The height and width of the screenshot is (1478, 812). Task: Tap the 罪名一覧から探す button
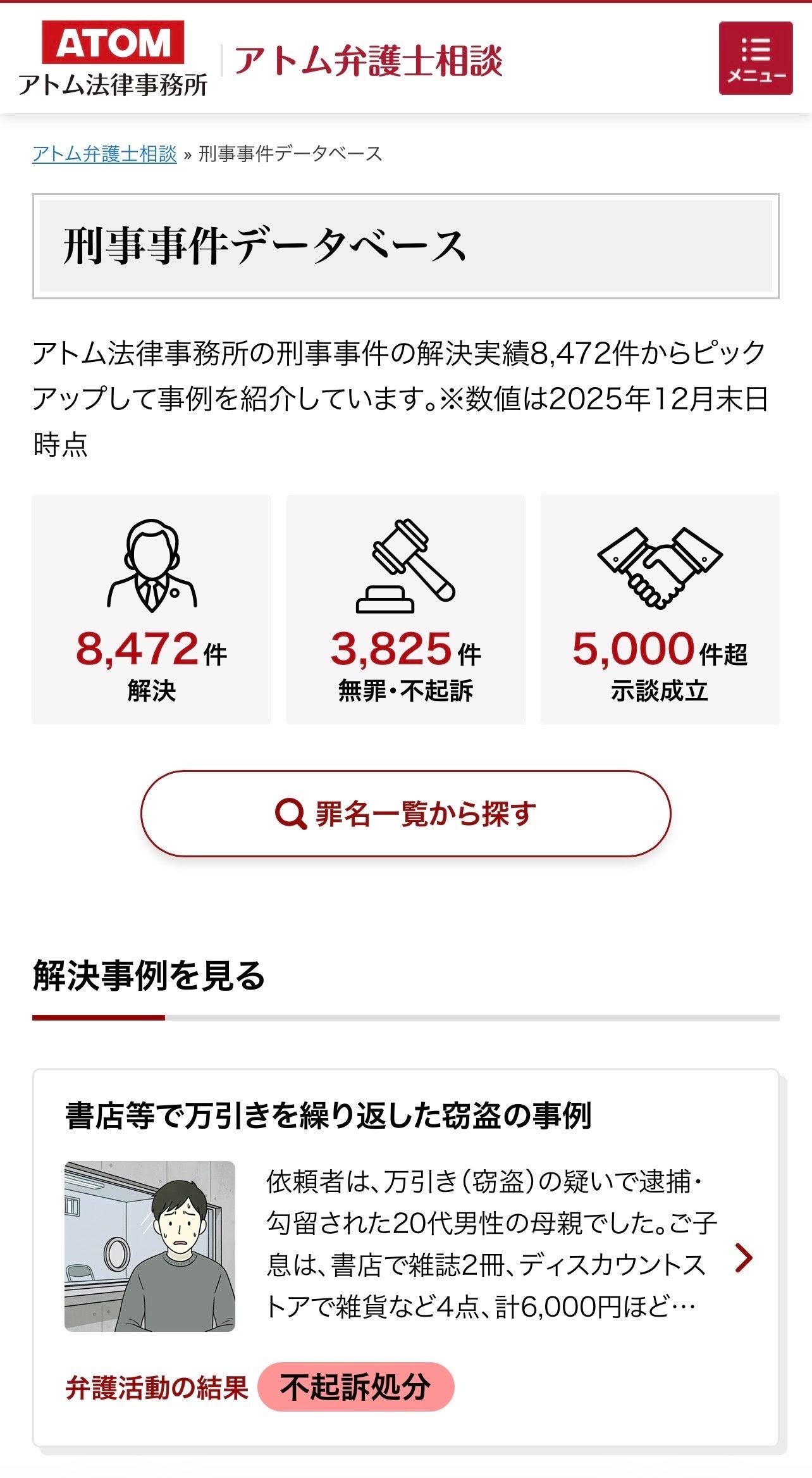coord(405,814)
